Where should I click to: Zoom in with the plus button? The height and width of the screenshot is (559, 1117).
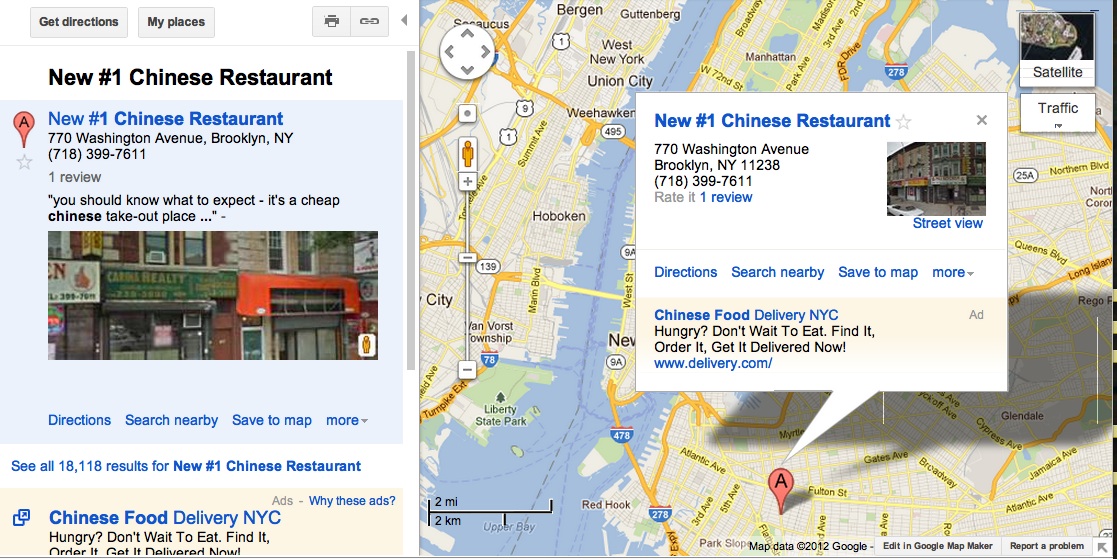[x=467, y=181]
